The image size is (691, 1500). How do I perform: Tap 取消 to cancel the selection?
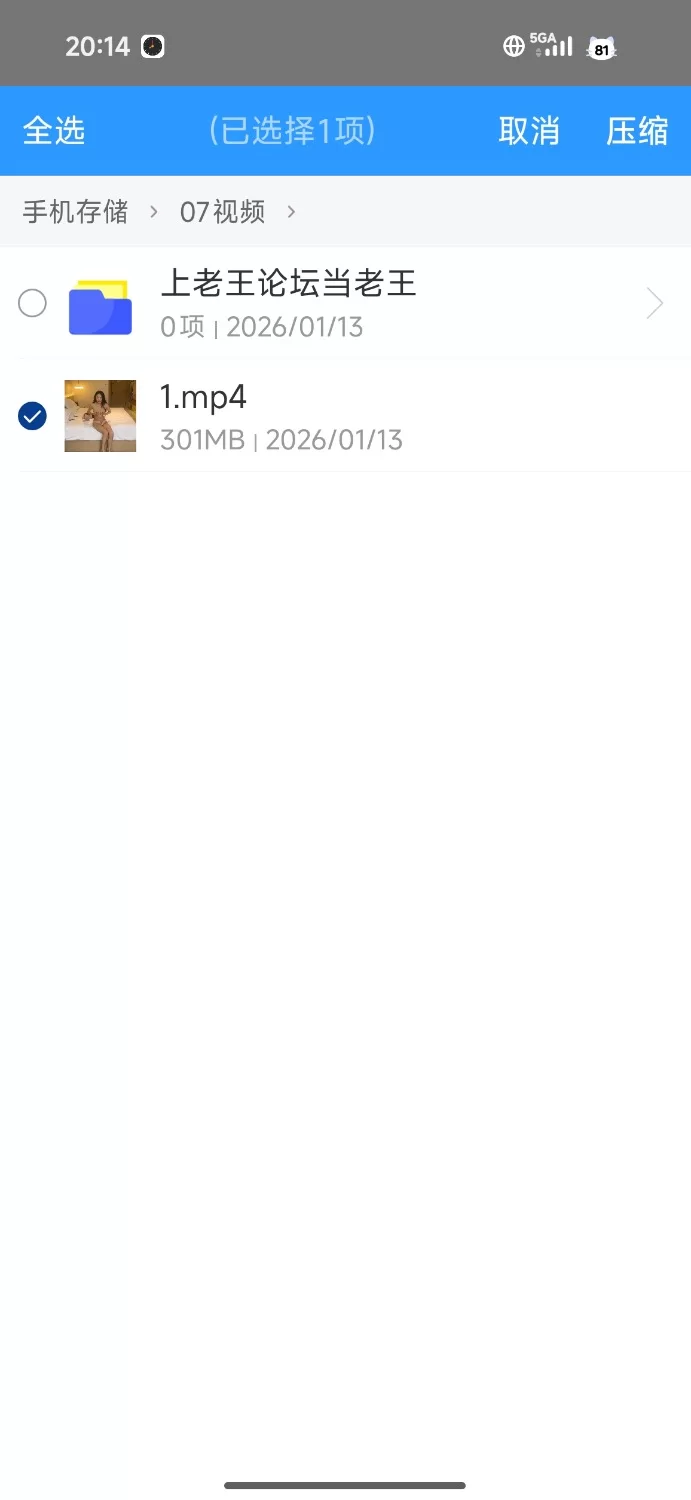tap(529, 131)
